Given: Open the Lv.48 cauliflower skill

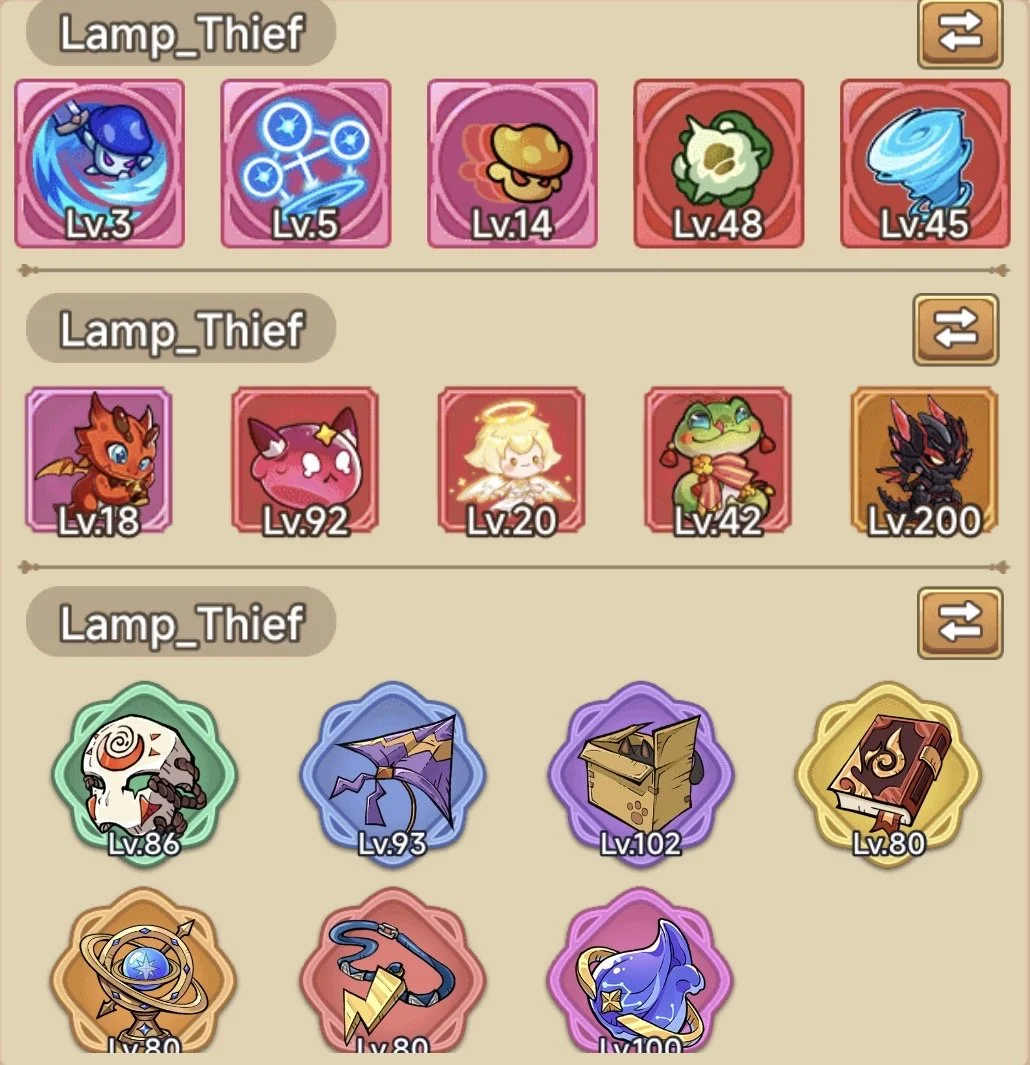Looking at the screenshot, I should (x=719, y=163).
